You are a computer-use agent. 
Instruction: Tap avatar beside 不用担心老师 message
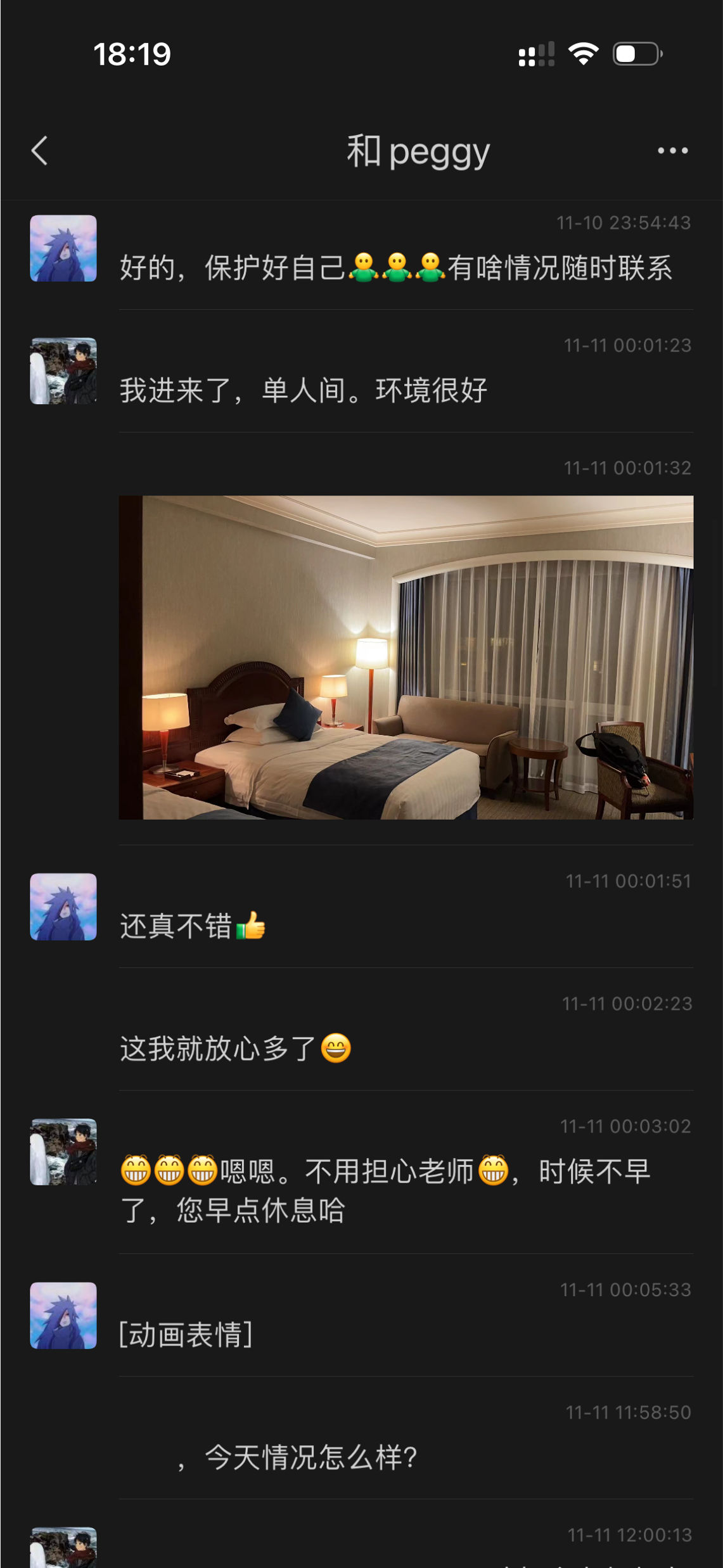[x=63, y=1152]
